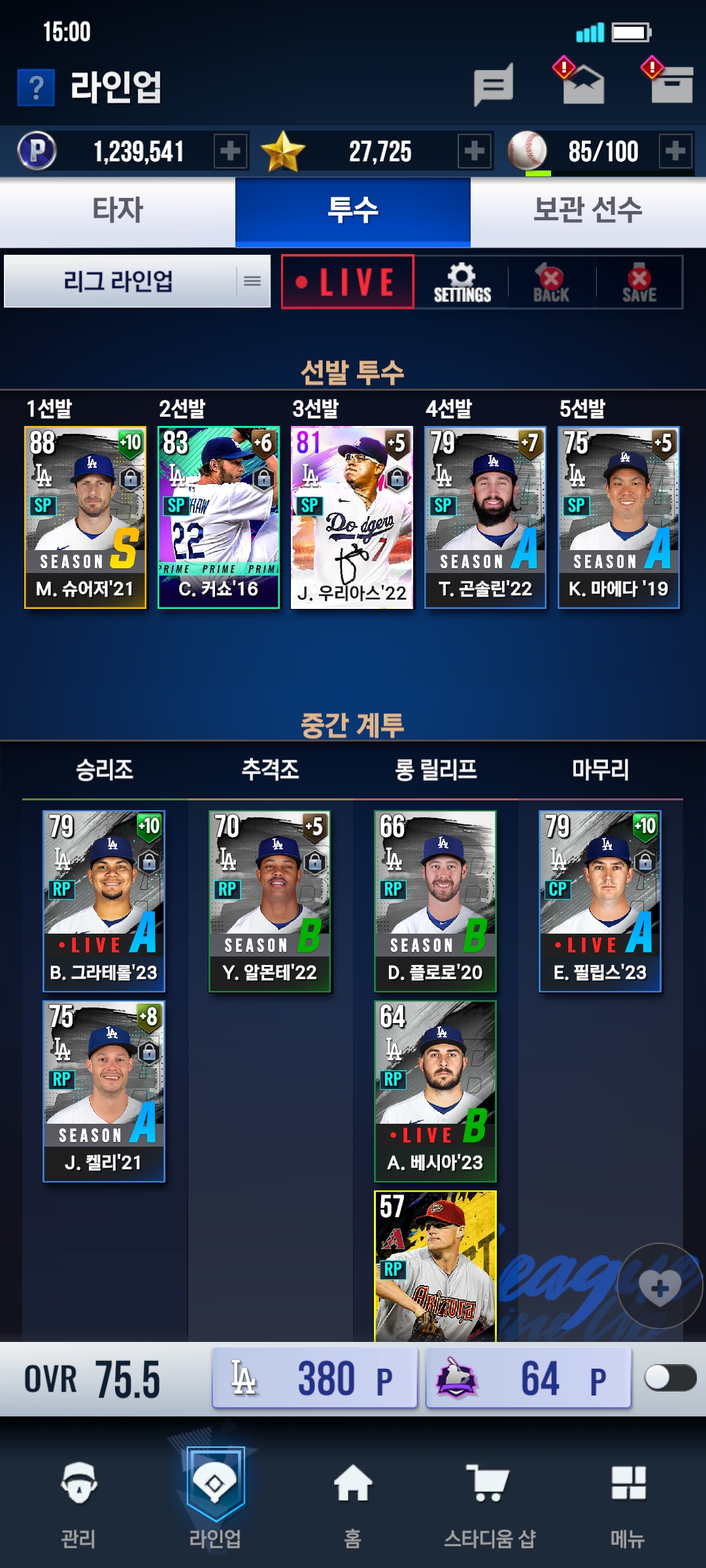The height and width of the screenshot is (1568, 706).
Task: Toggle the switch beside the OVR bar
Action: [669, 1378]
